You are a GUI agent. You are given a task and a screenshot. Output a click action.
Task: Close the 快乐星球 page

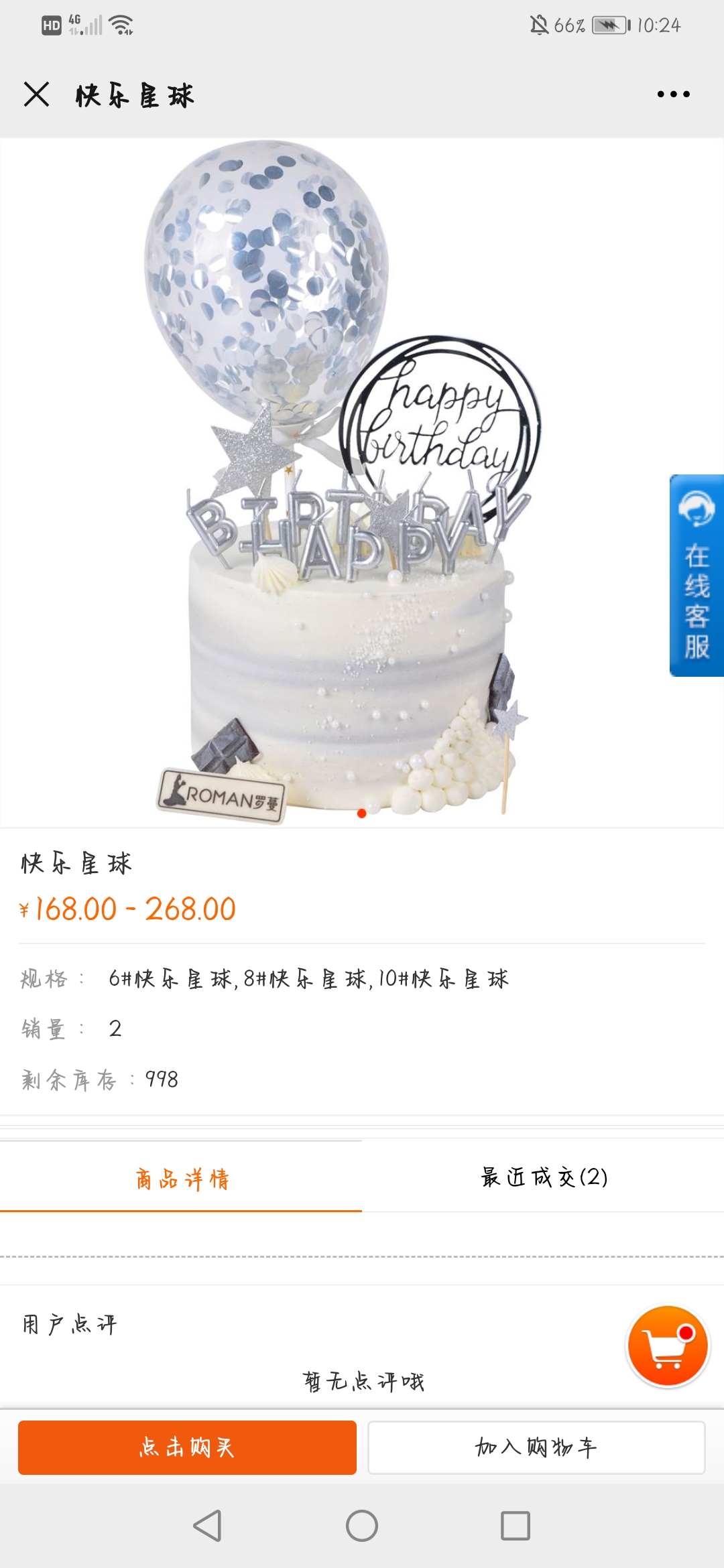tap(36, 94)
